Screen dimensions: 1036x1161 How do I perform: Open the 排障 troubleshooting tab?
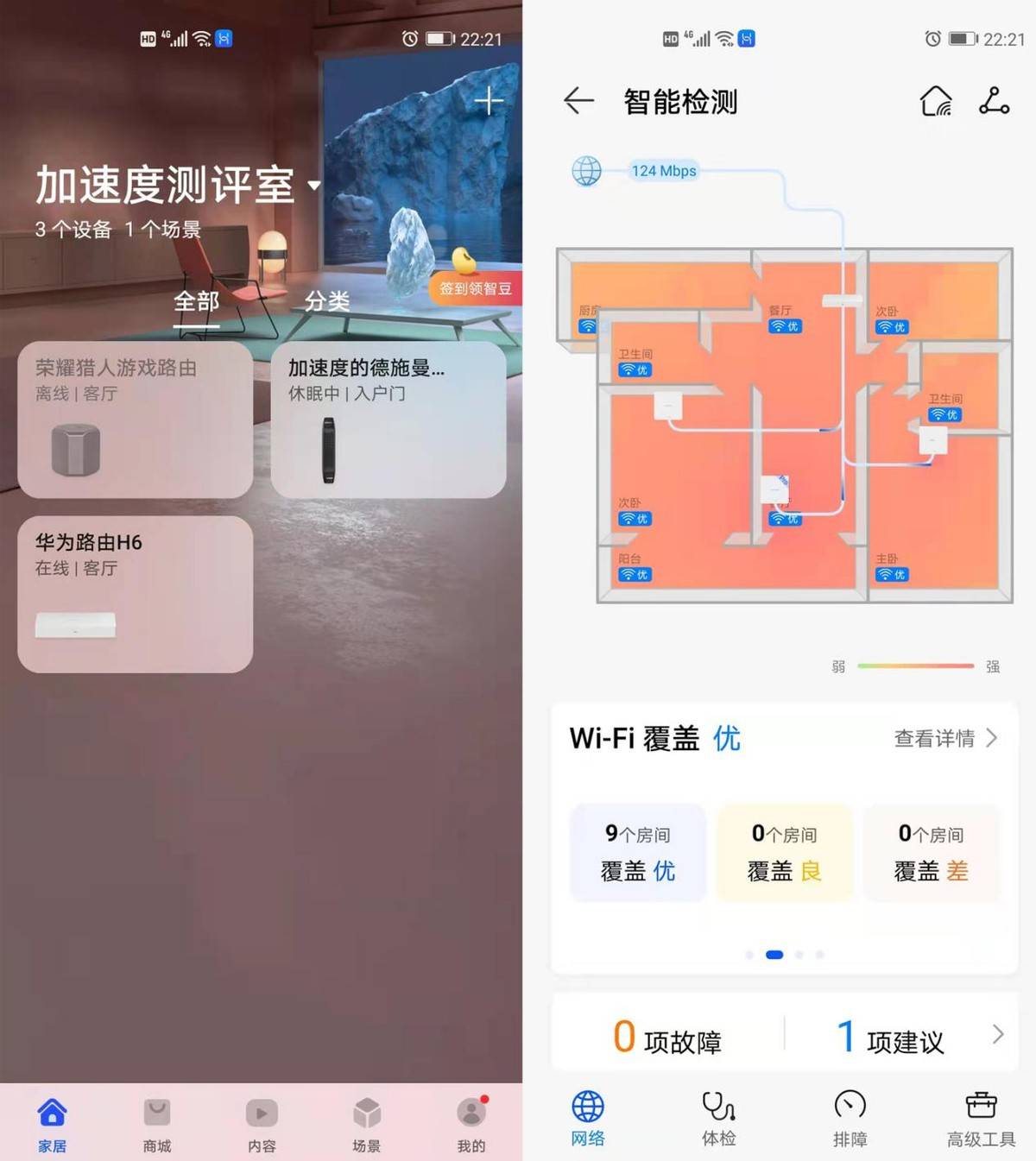point(850,1119)
